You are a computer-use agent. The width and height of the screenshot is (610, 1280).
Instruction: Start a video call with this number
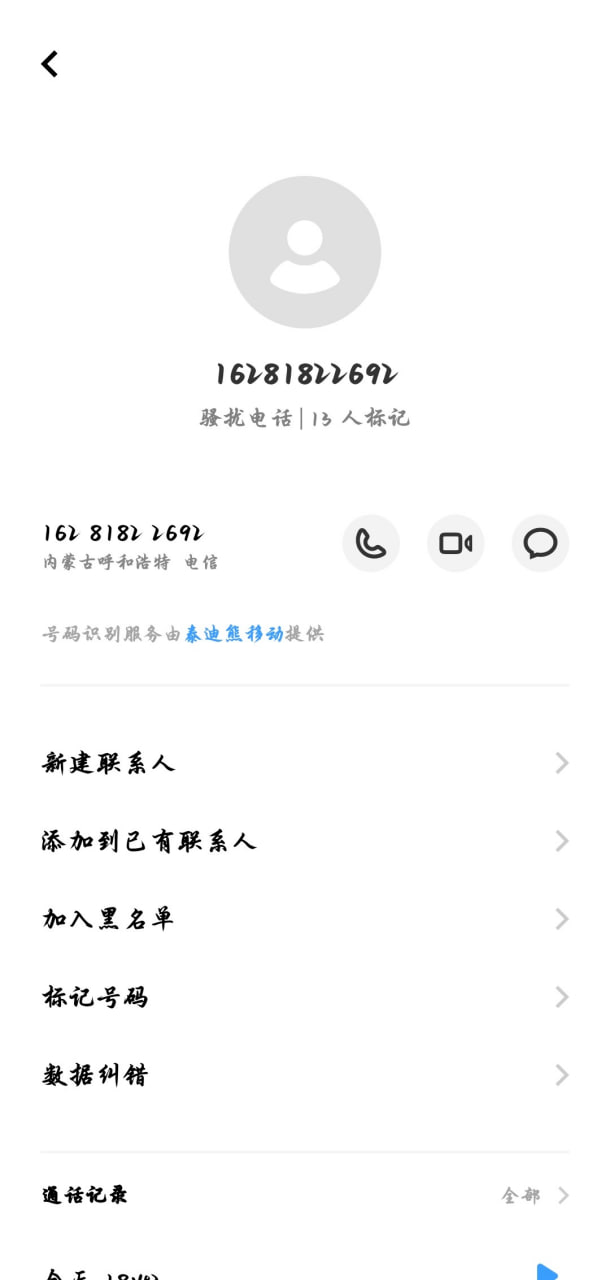[x=456, y=544]
